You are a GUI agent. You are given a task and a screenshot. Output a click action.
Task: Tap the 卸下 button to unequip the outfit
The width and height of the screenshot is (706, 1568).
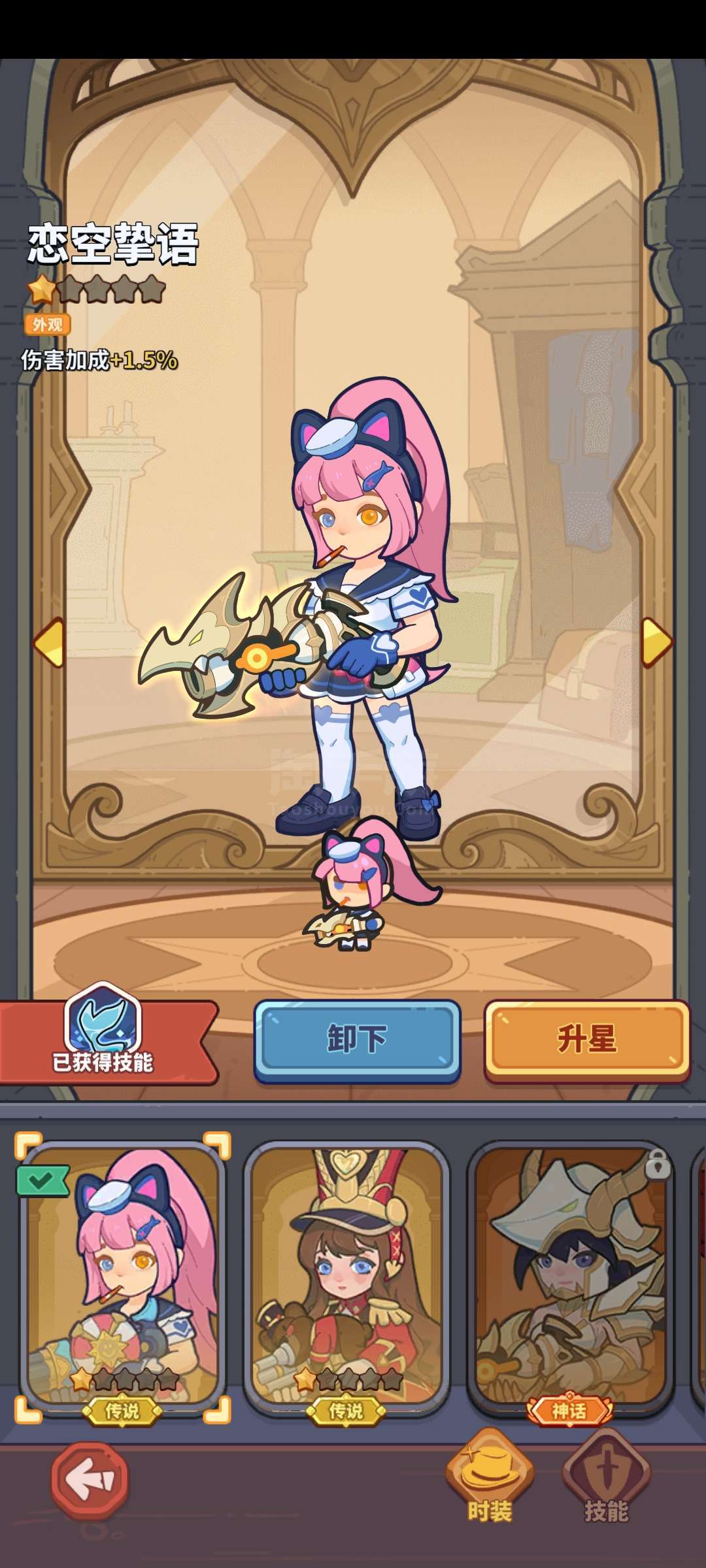[357, 1039]
